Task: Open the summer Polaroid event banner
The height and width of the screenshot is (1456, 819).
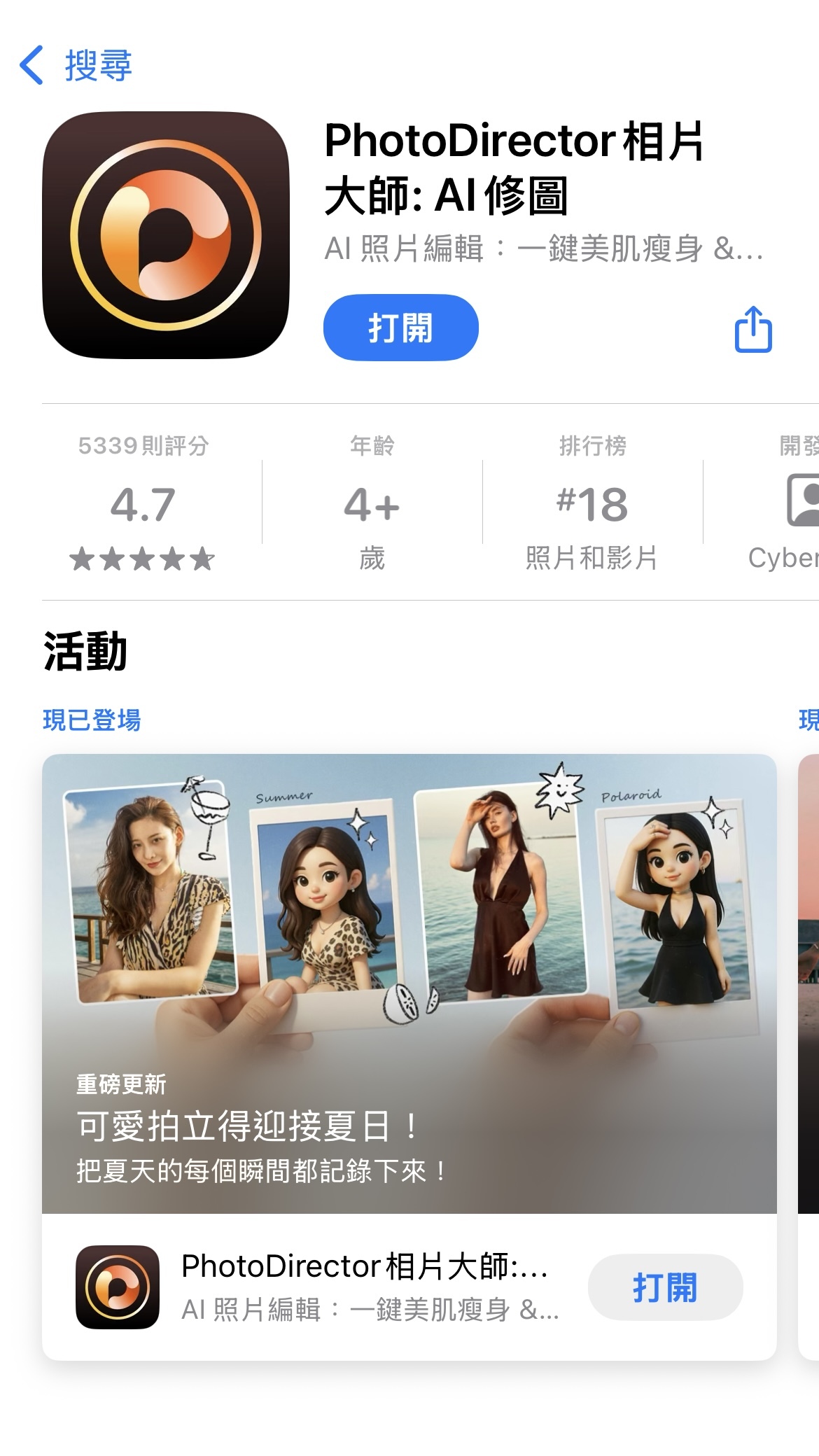Action: pos(409,980)
